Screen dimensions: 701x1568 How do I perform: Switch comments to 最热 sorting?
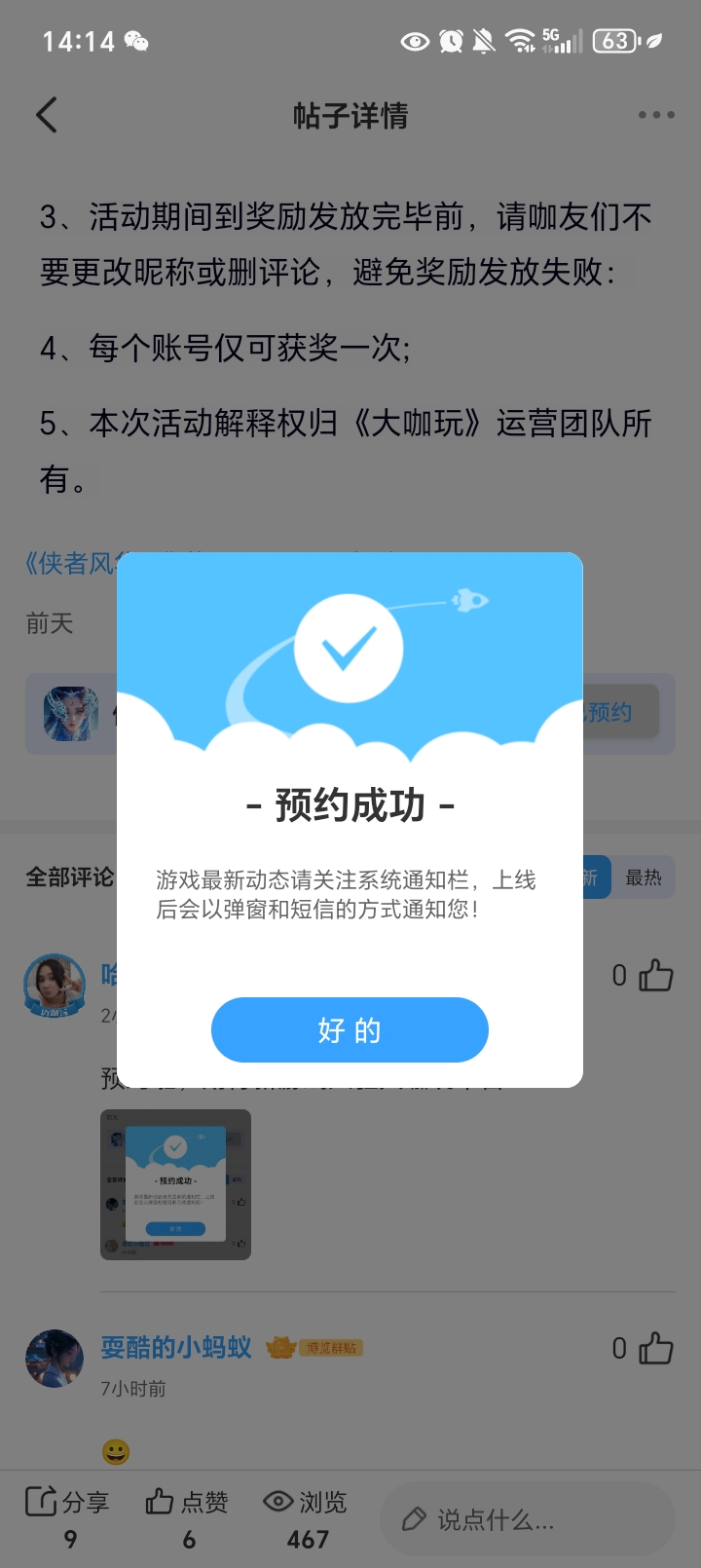coord(644,878)
